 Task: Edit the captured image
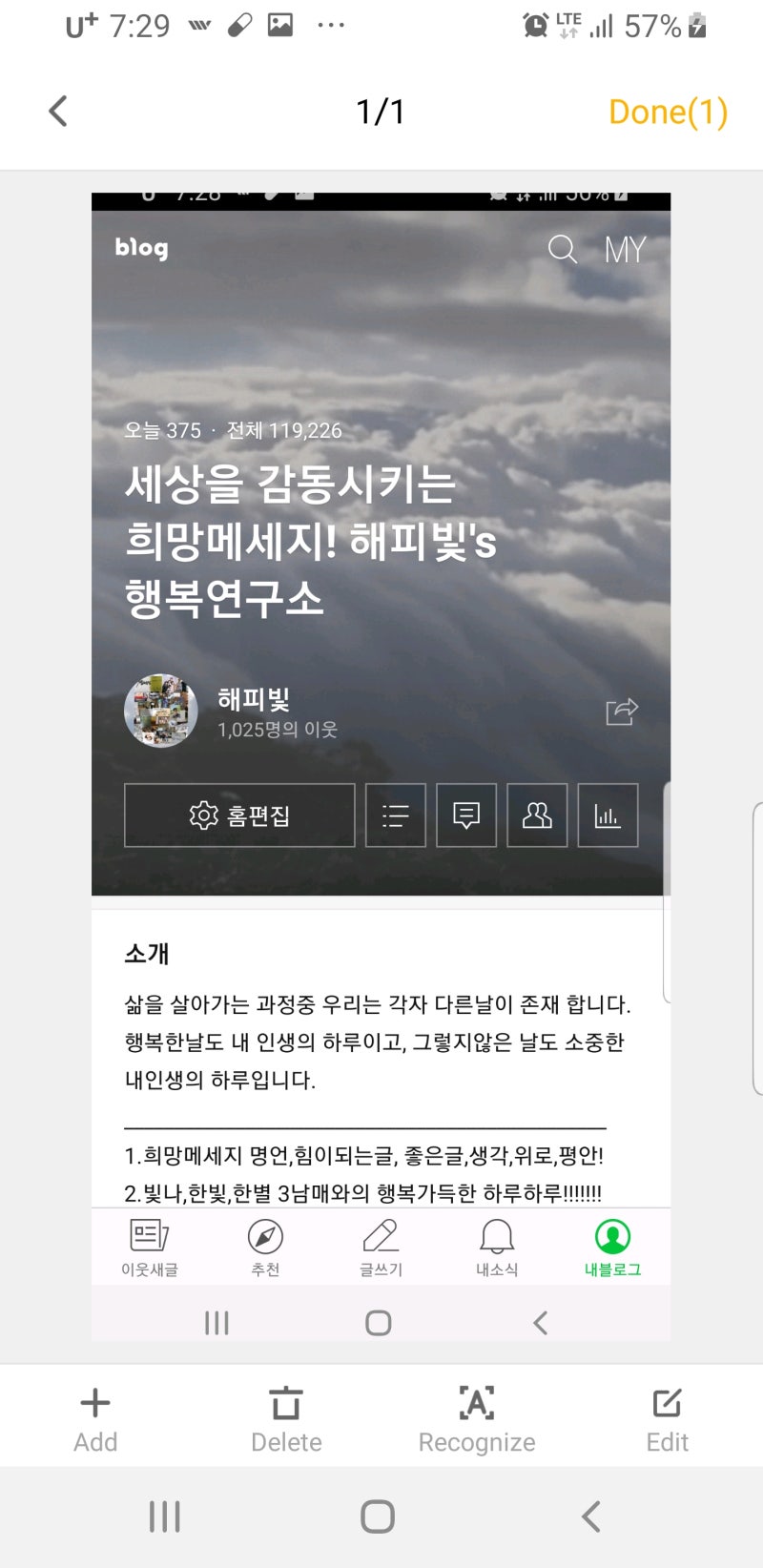point(667,1419)
